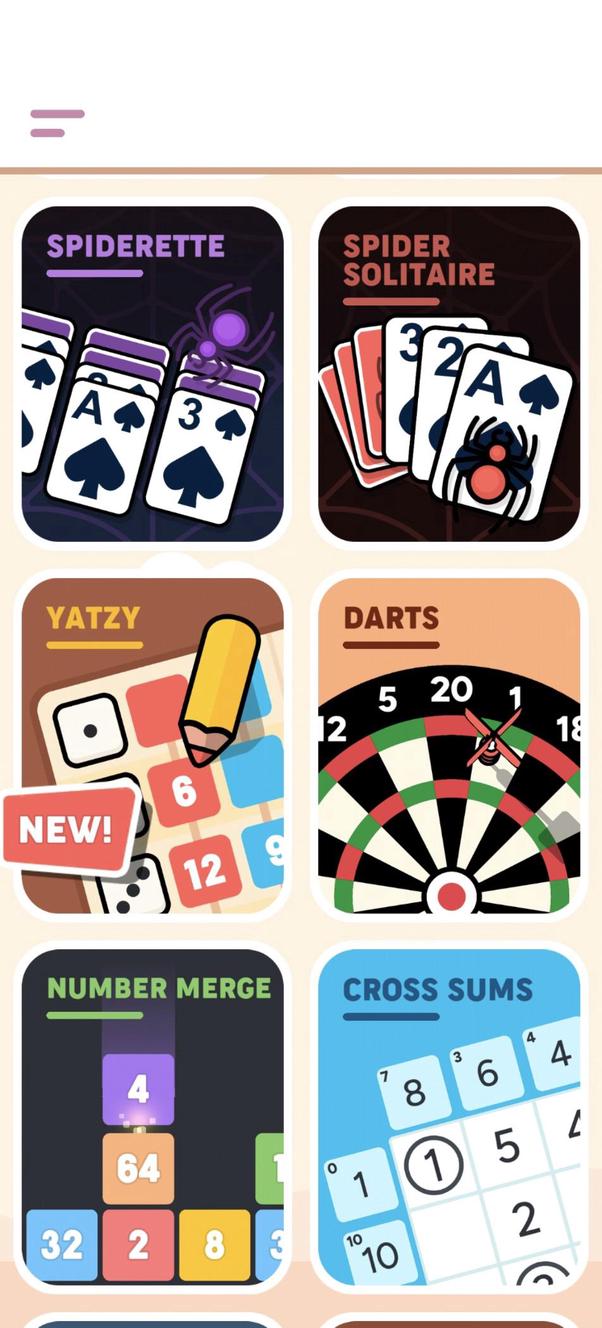Open Number Merge

tap(153, 1115)
